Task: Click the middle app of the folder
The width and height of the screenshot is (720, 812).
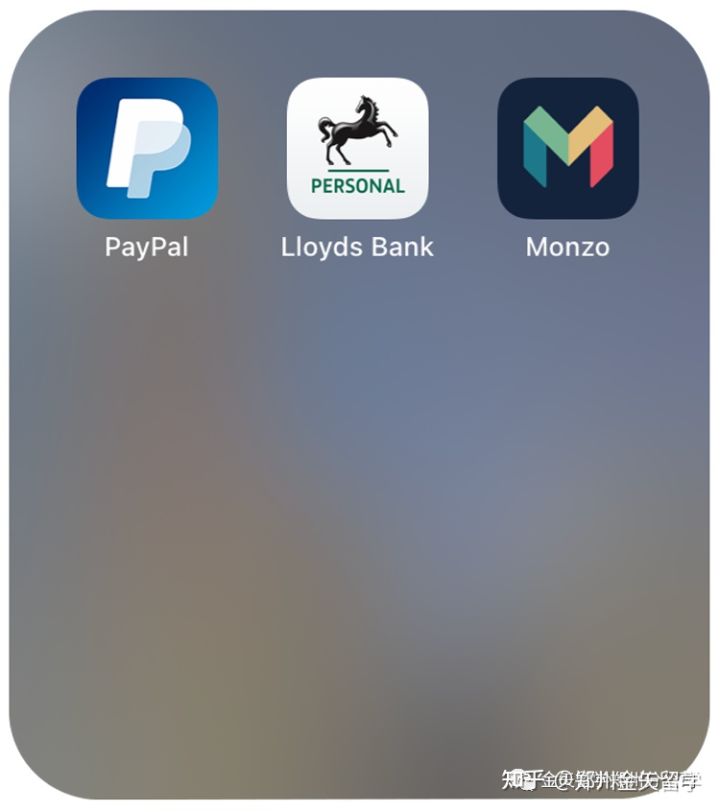Action: point(358,148)
